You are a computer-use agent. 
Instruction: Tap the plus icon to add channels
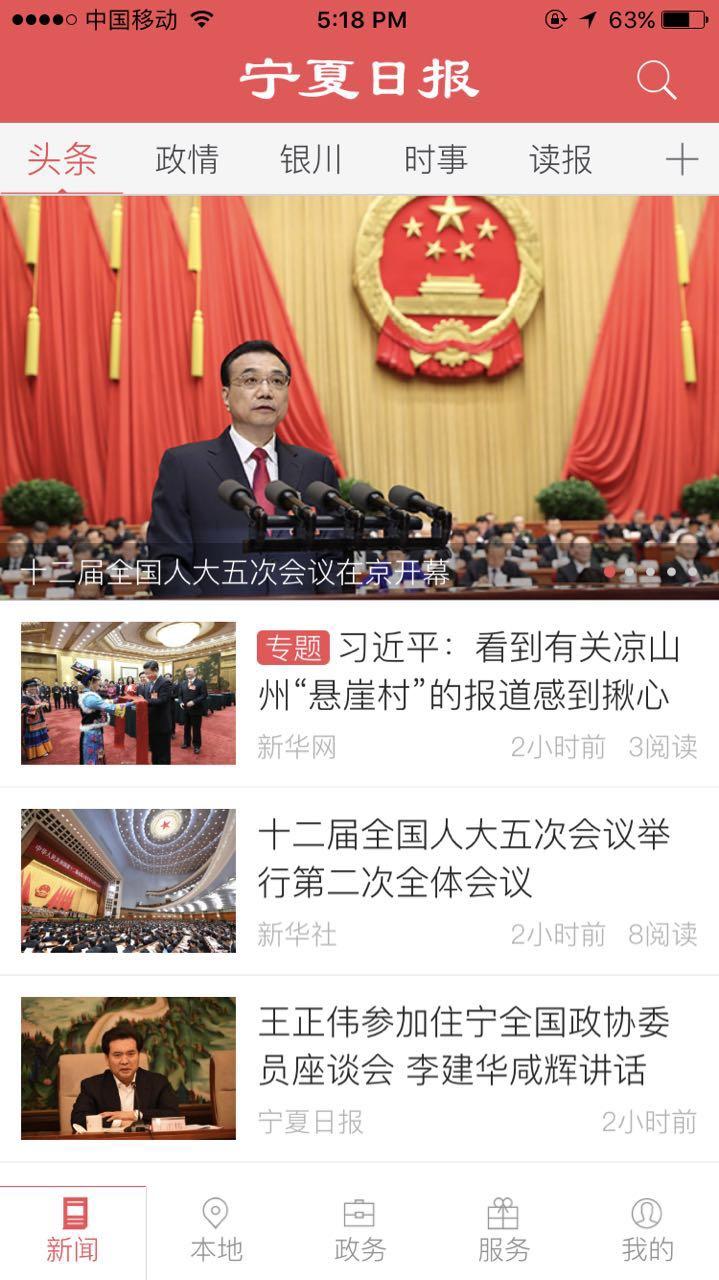(682, 159)
